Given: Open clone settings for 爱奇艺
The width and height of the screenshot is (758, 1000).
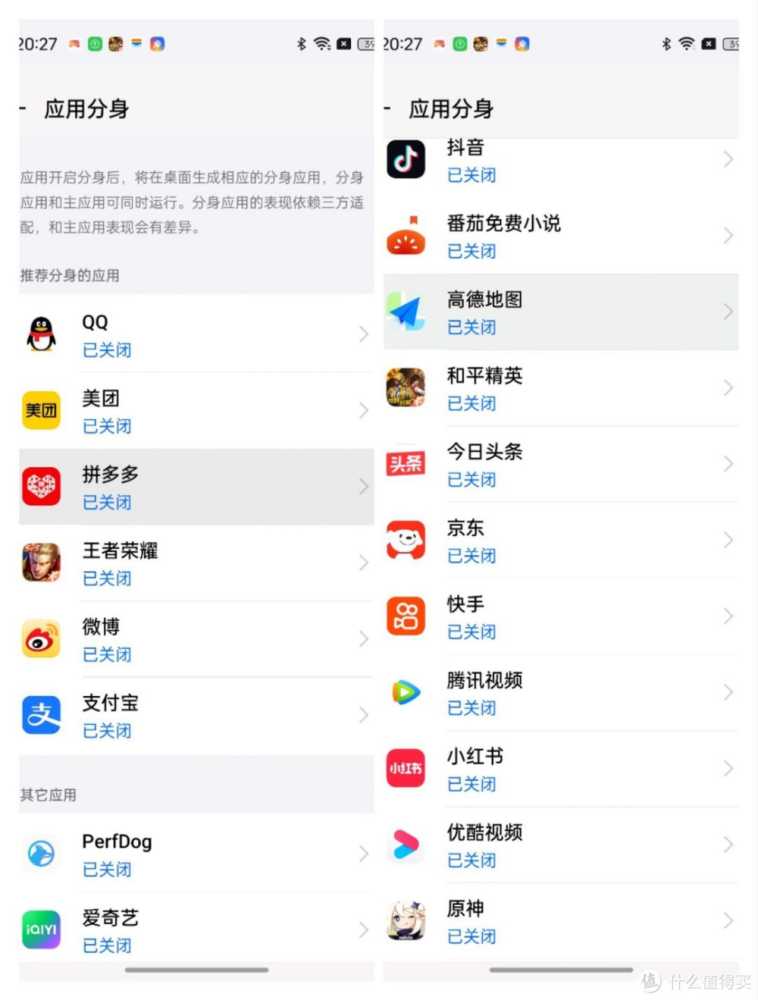Looking at the screenshot, I should (x=362, y=930).
